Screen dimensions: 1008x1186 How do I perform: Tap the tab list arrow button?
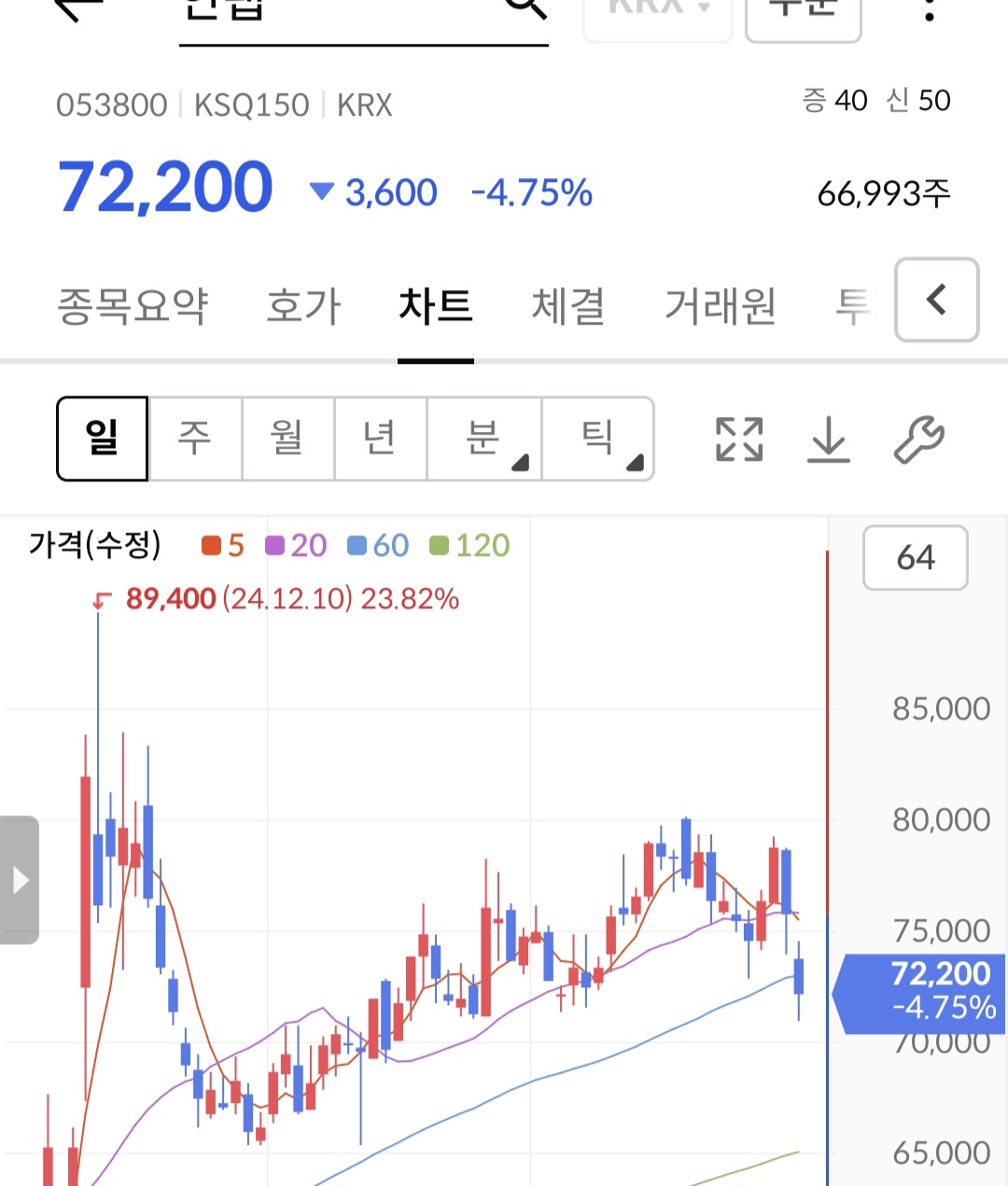pyautogui.click(x=936, y=300)
